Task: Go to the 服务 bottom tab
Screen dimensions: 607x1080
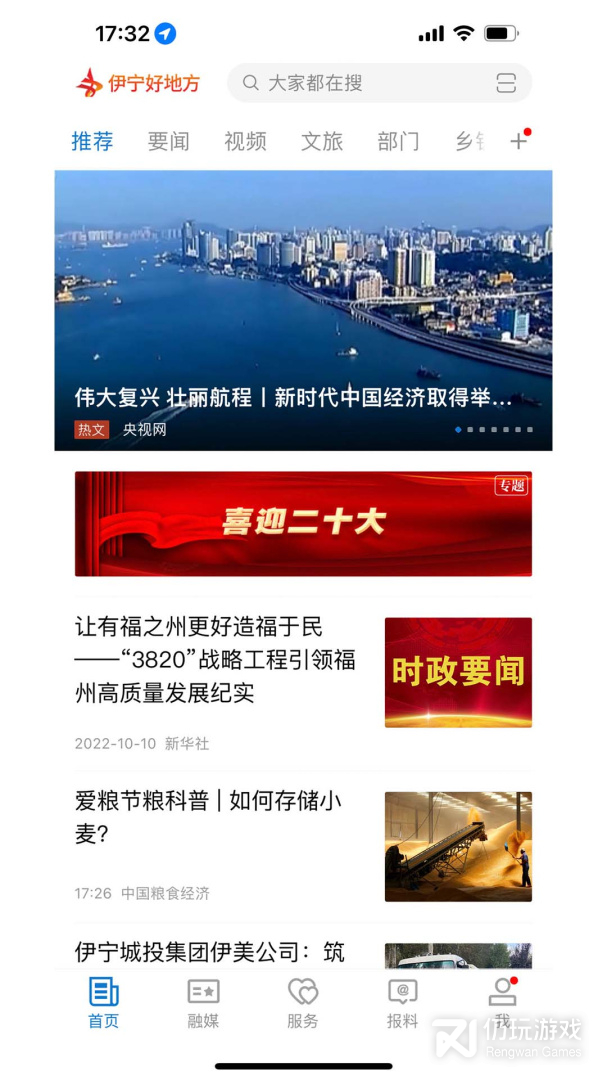Action: pyautogui.click(x=303, y=1003)
